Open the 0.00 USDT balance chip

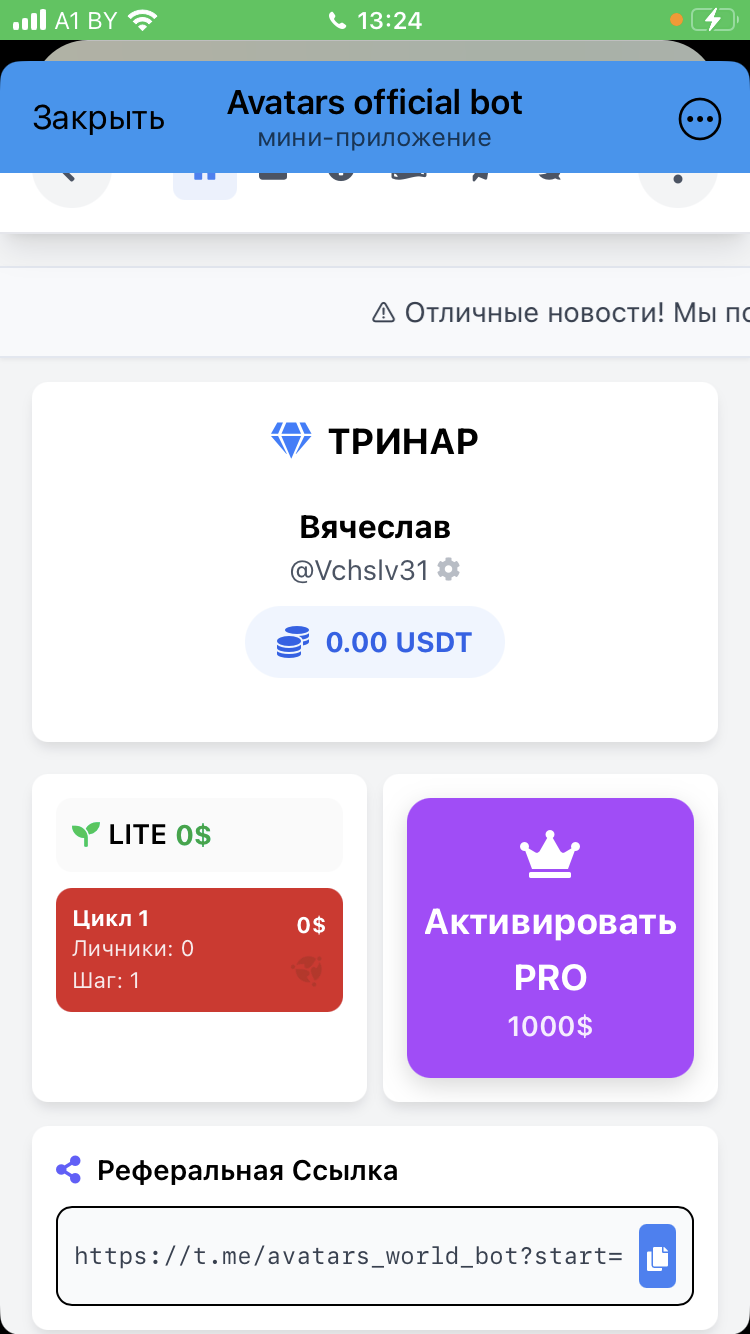click(x=375, y=642)
